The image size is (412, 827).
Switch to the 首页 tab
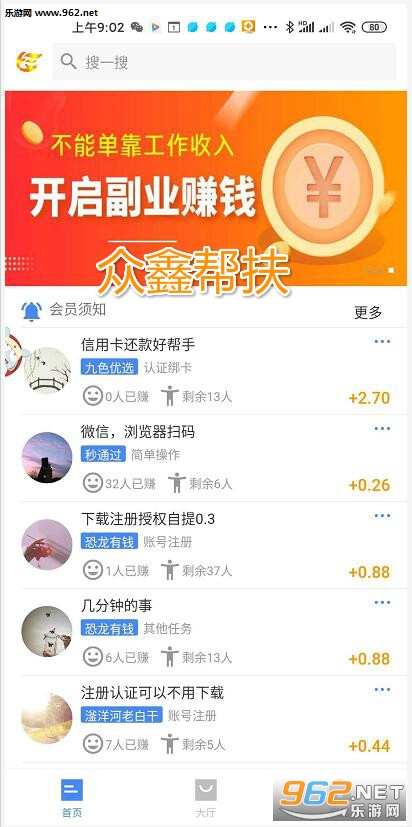pos(72,798)
